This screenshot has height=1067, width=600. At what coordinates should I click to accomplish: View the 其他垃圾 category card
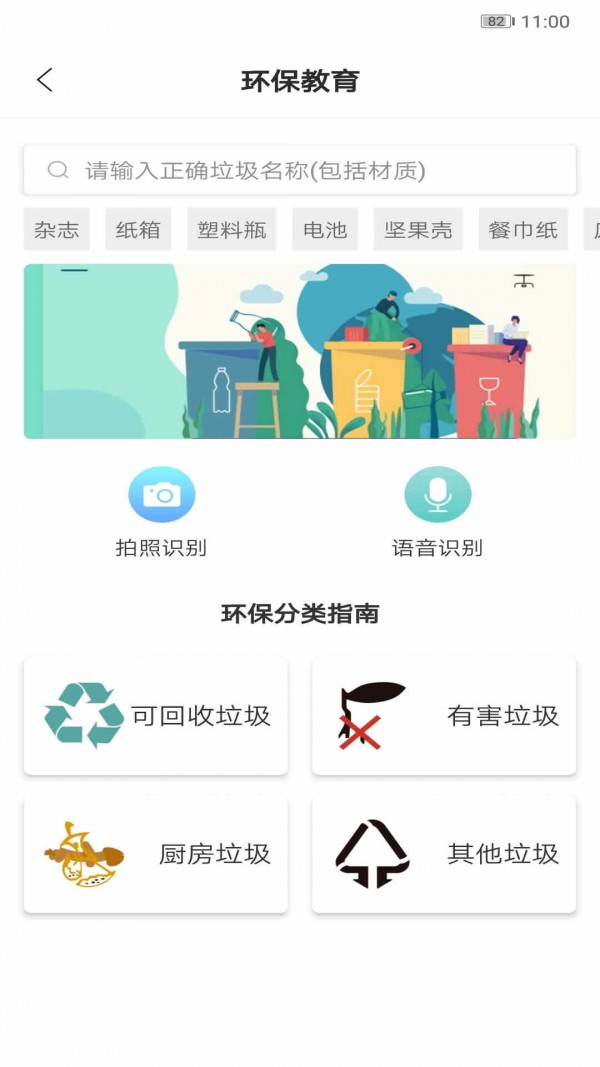click(x=444, y=854)
